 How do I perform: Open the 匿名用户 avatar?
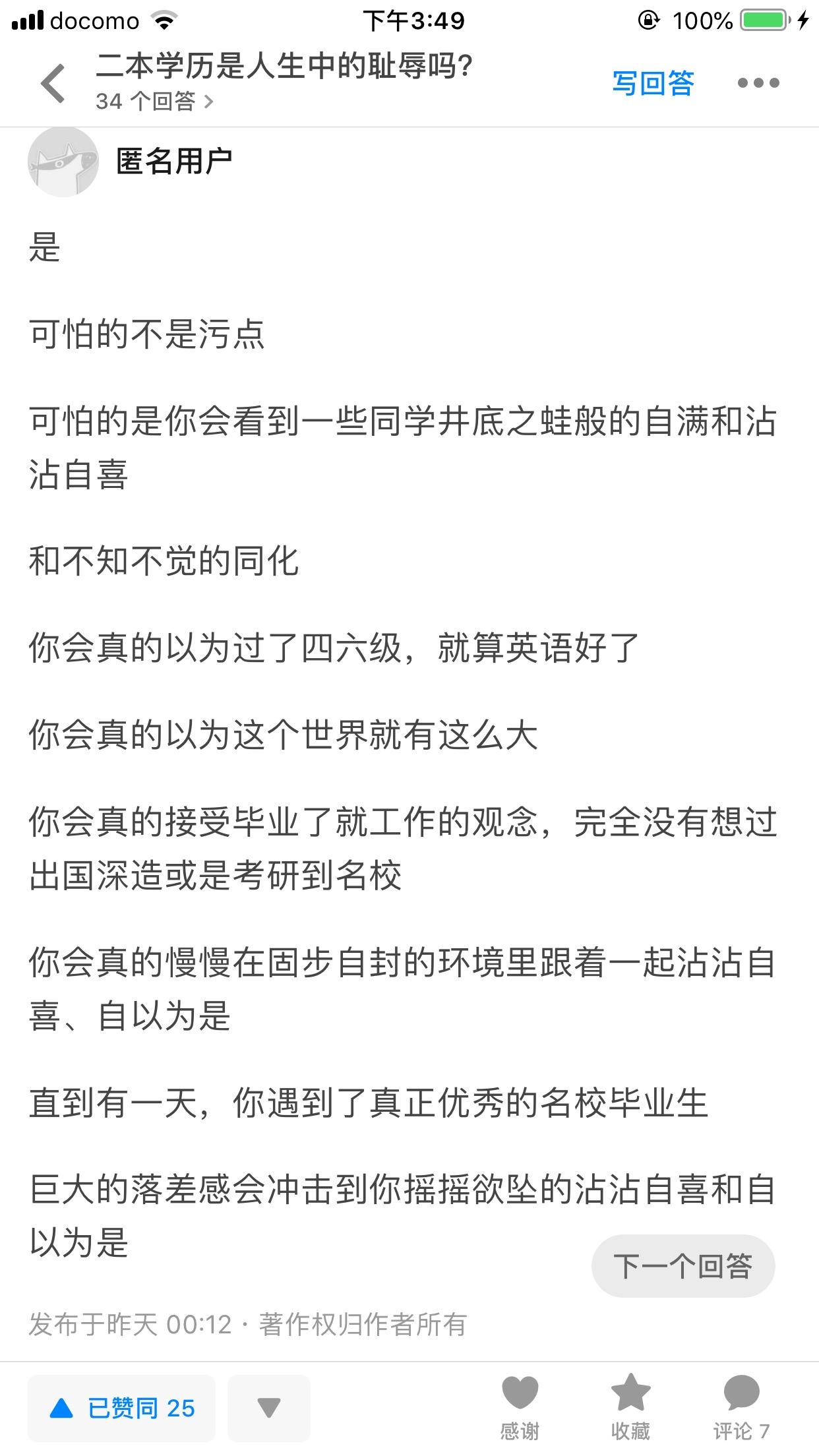point(63,162)
